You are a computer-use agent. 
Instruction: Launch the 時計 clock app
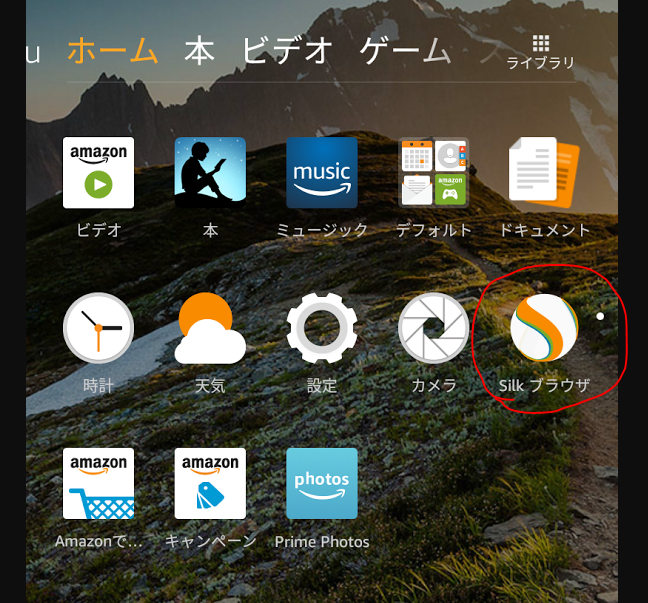point(98,328)
